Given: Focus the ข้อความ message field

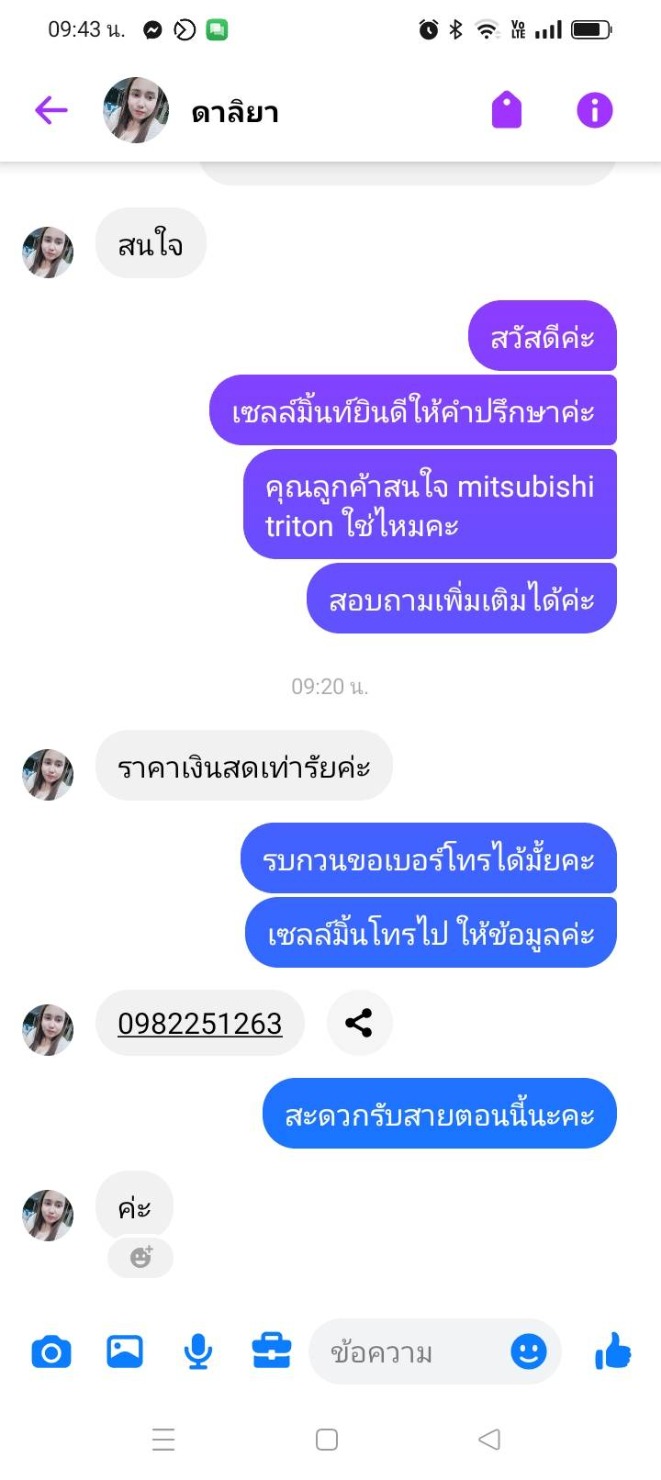Looking at the screenshot, I should tap(410, 1353).
